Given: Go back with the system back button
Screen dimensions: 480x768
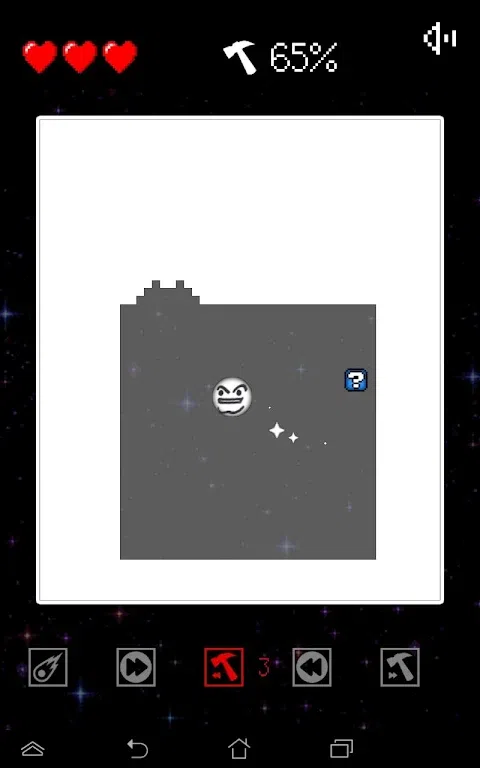Looking at the screenshot, I should point(138,749).
